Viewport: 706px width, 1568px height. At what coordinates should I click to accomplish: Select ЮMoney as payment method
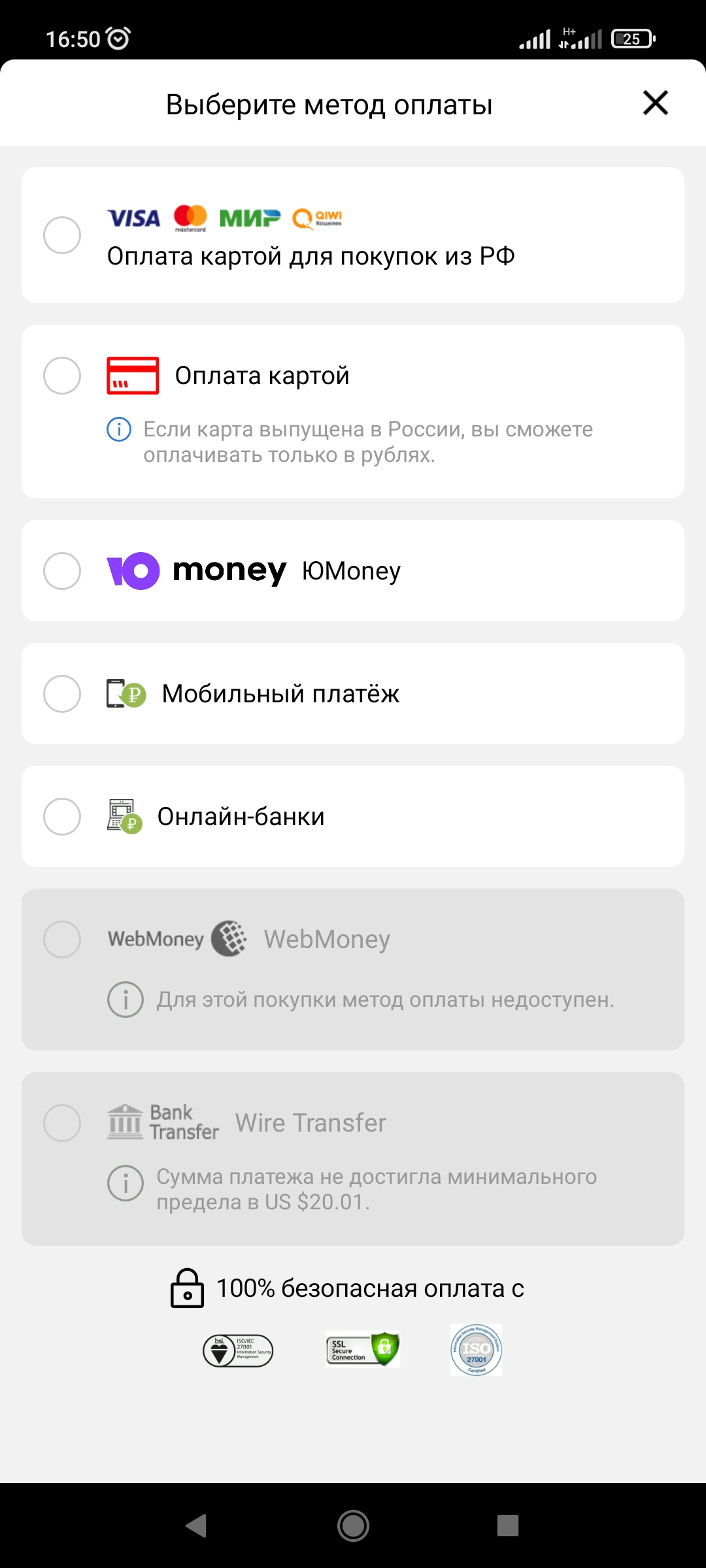353,570
